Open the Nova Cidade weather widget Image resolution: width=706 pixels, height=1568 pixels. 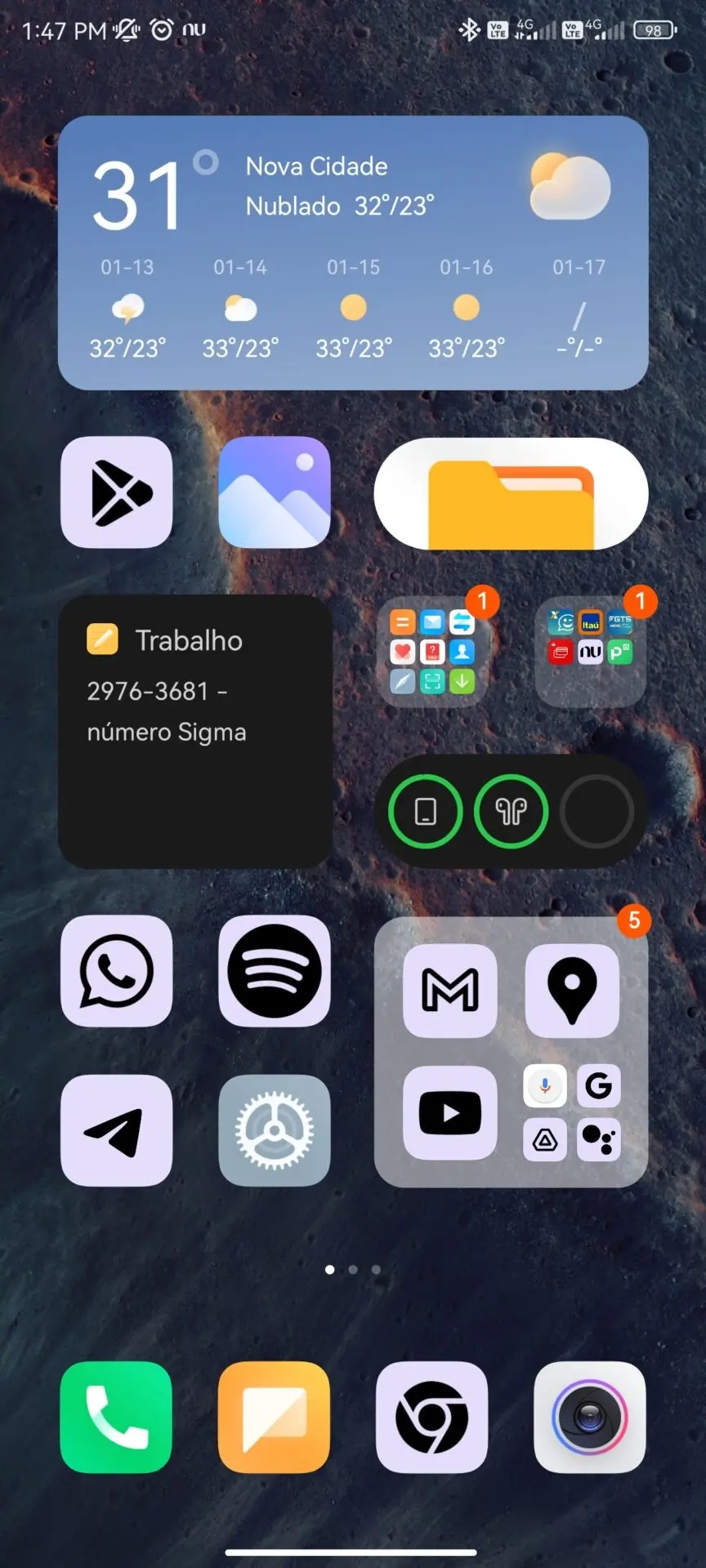[x=353, y=252]
